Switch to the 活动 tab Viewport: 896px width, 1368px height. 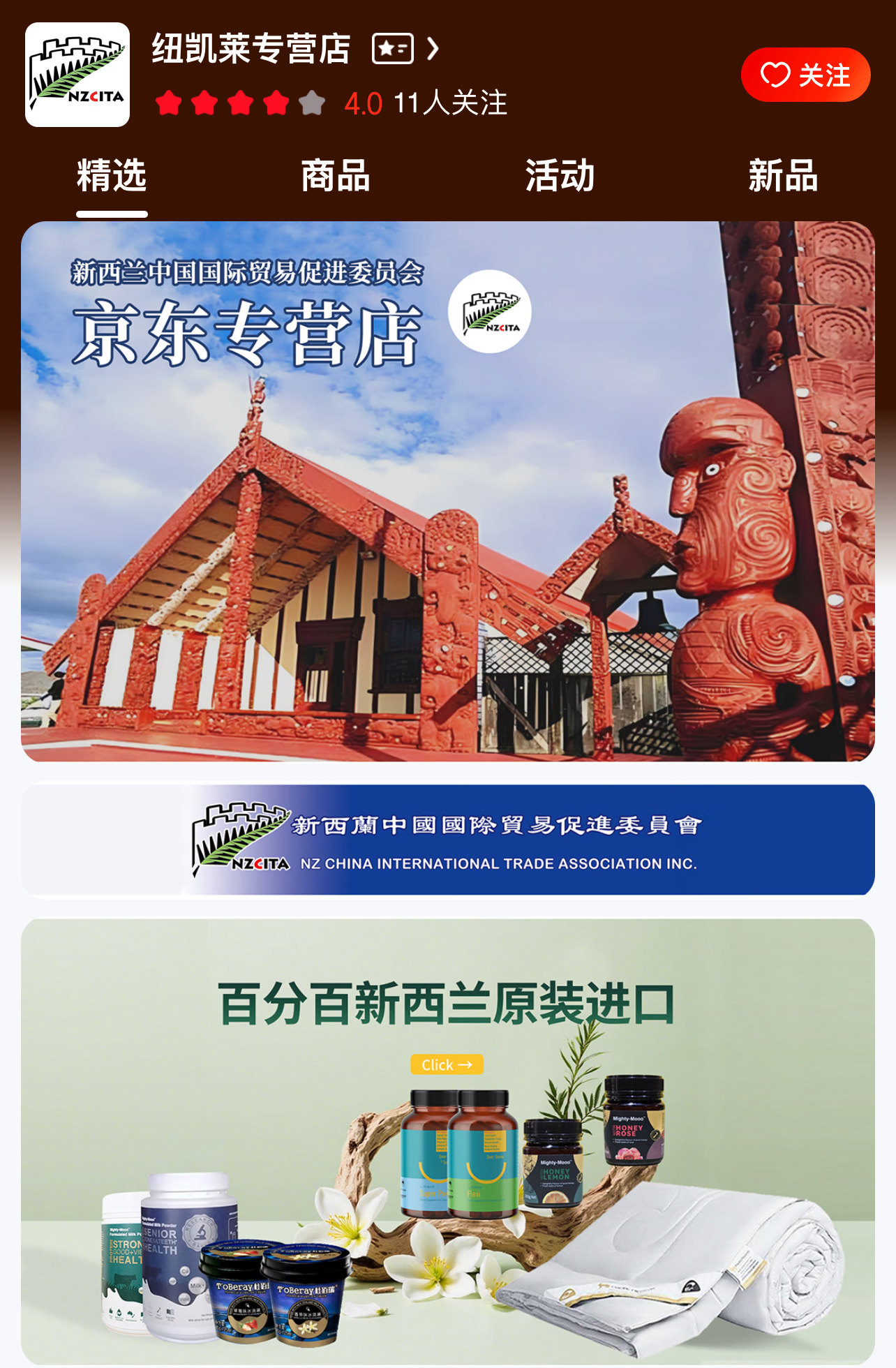[560, 176]
